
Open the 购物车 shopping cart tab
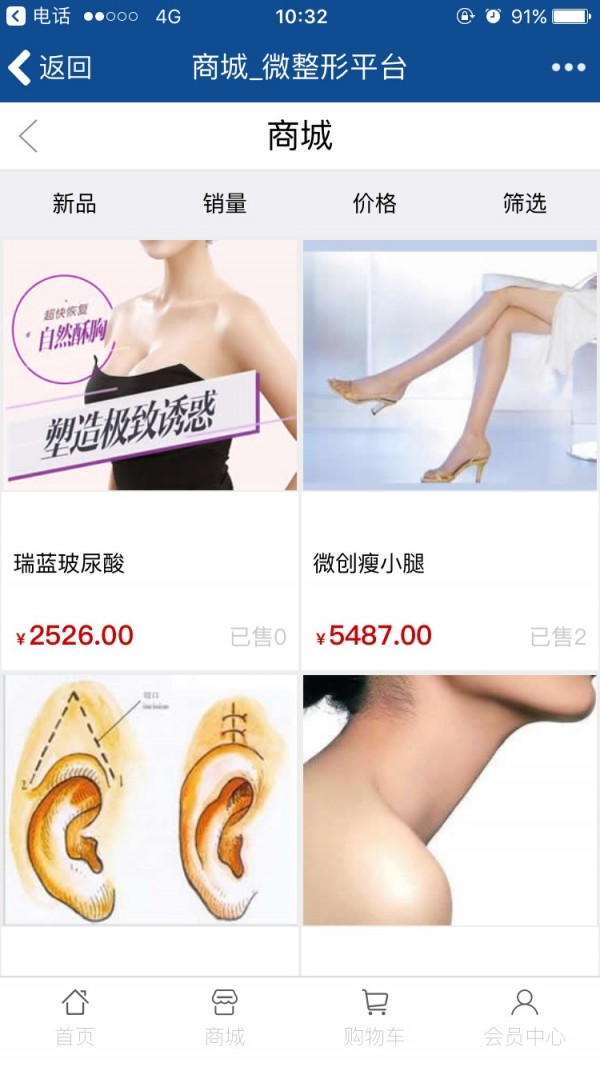(x=375, y=1018)
